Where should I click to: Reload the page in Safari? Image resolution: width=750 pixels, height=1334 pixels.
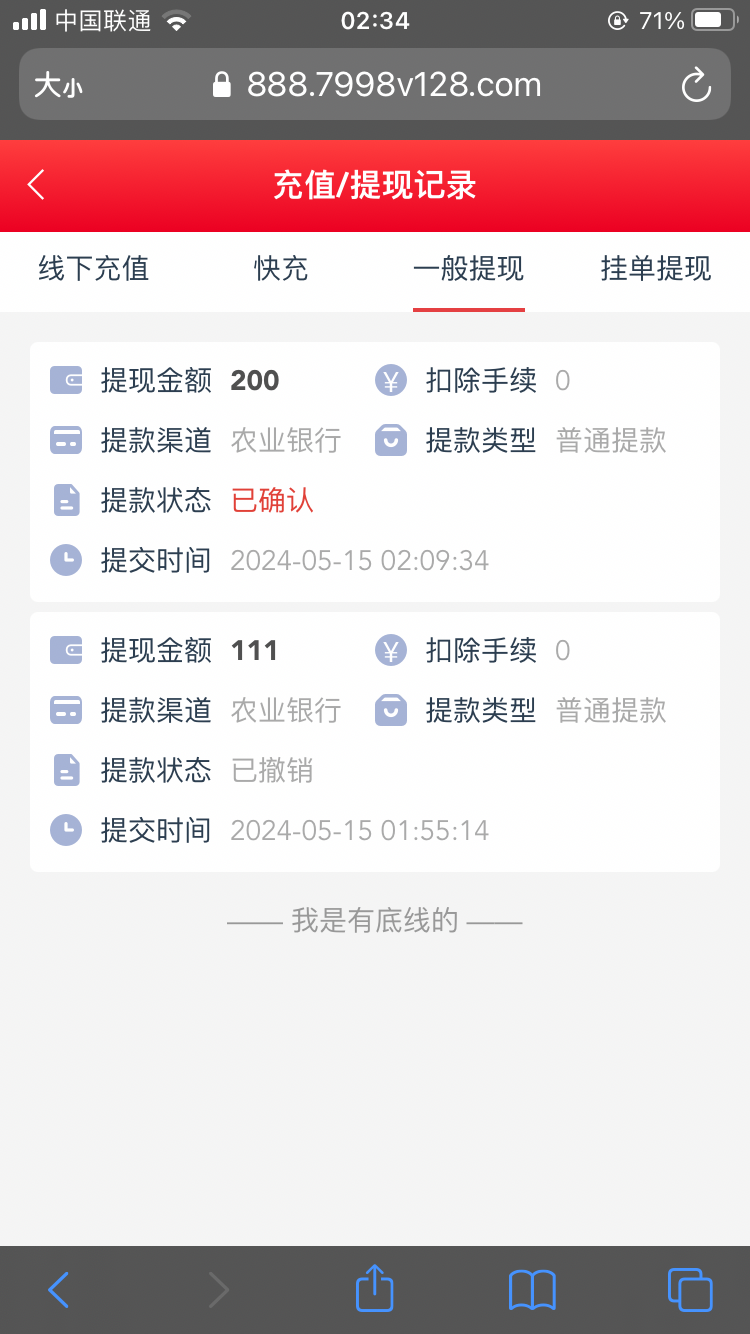696,85
